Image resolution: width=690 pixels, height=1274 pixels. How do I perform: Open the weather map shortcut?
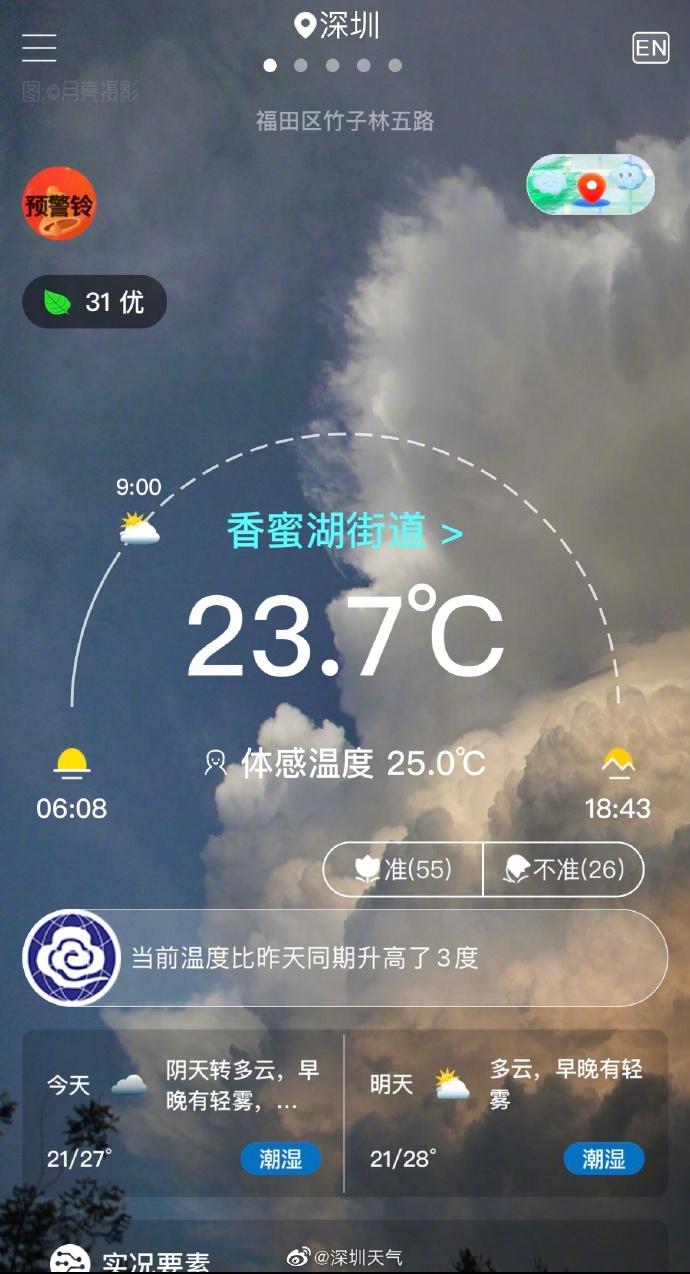590,185
